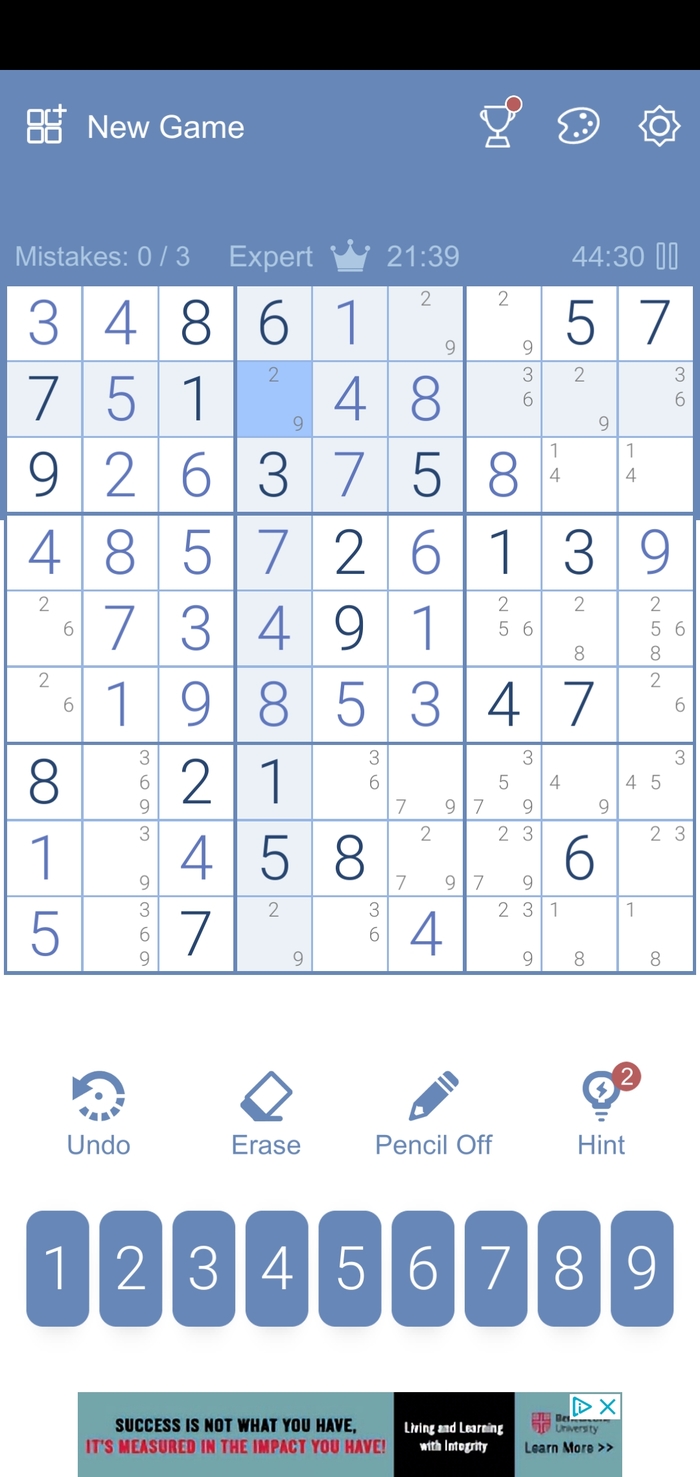Select number 7 on the number pad
The image size is (700, 1477).
point(496,1268)
